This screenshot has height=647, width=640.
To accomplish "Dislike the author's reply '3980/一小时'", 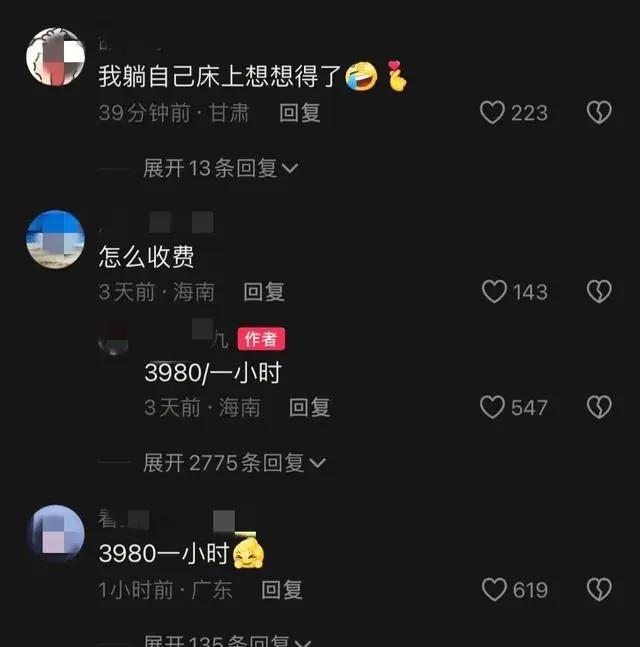I will pos(598,407).
